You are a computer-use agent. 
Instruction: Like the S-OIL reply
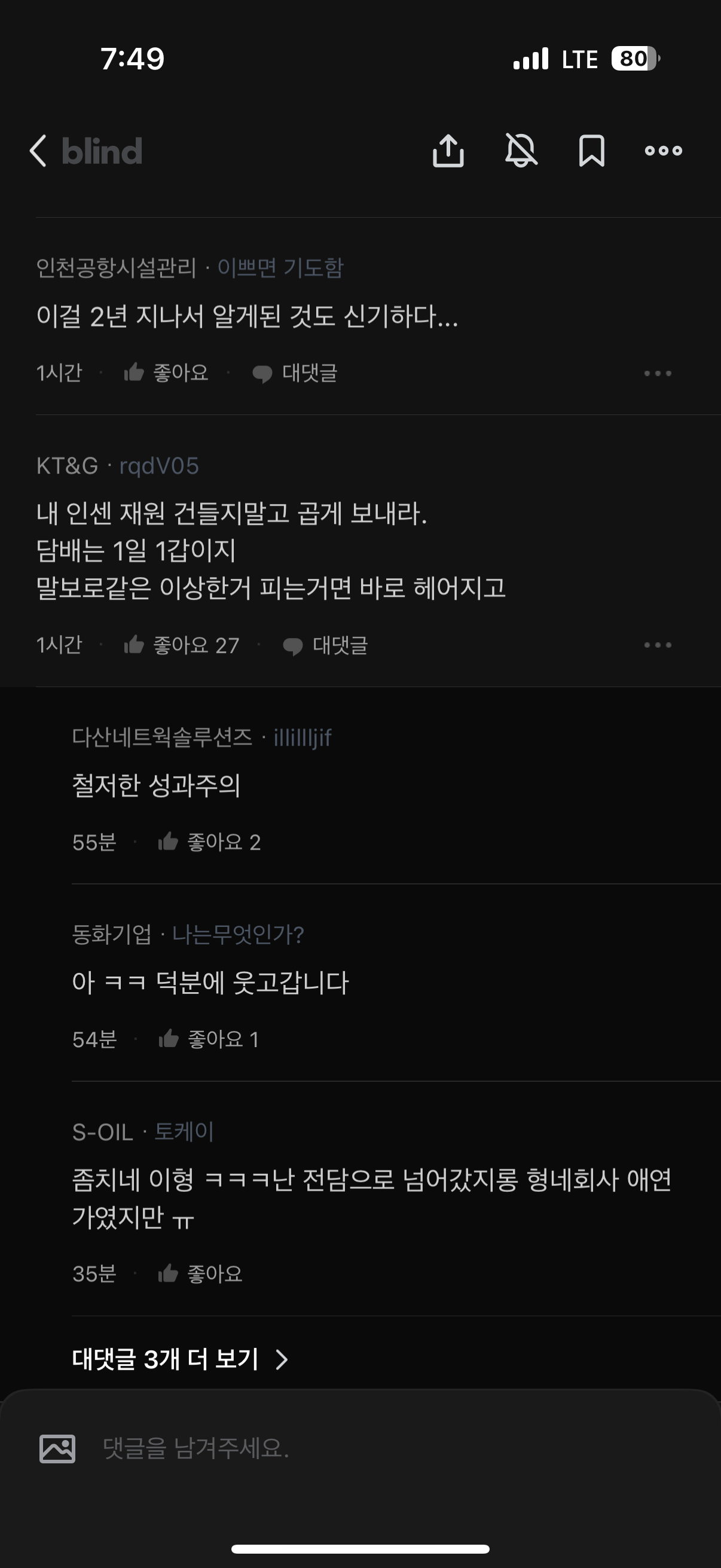click(200, 1273)
